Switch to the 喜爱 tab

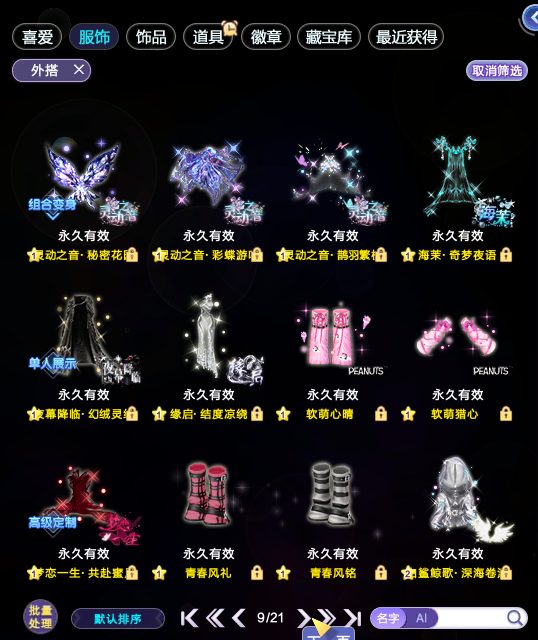37,37
